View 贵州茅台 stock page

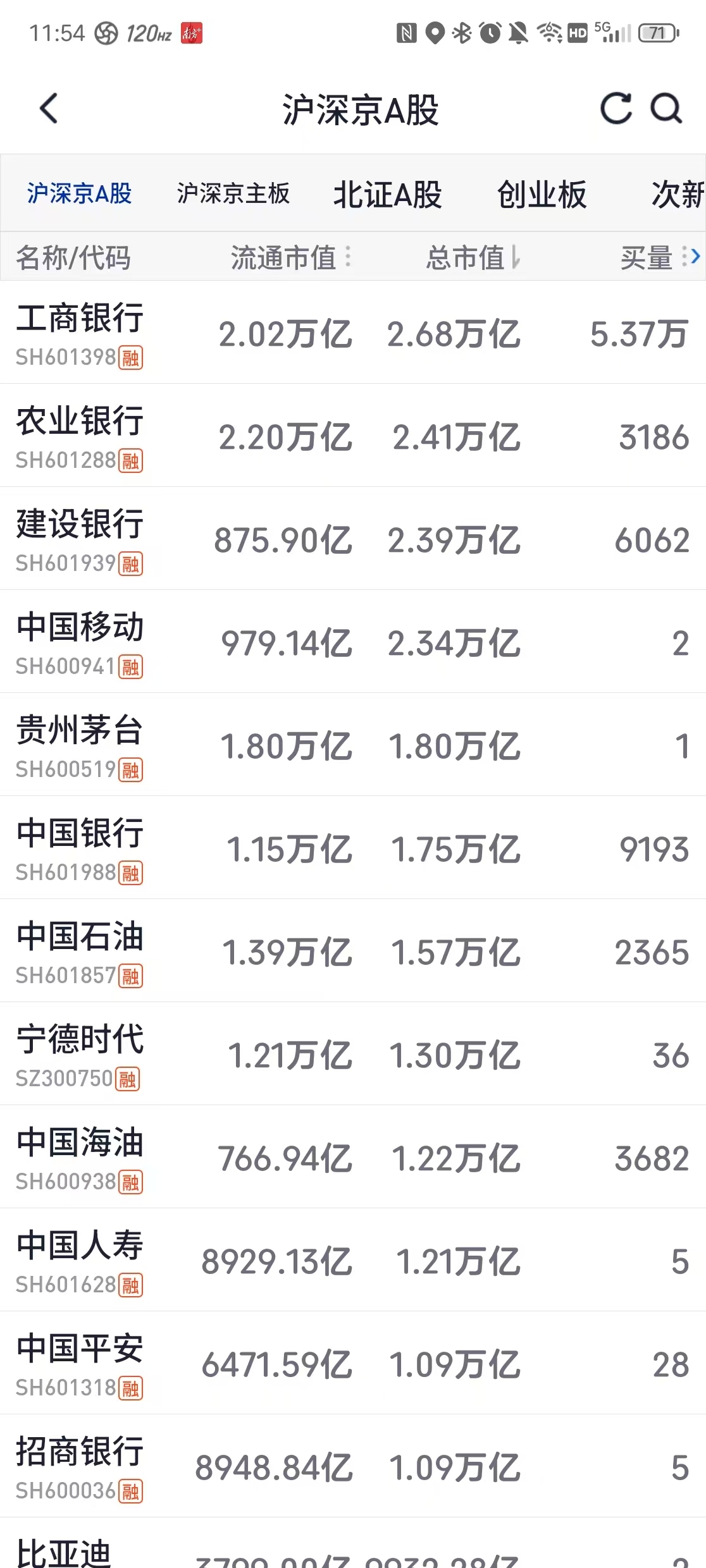(80, 745)
